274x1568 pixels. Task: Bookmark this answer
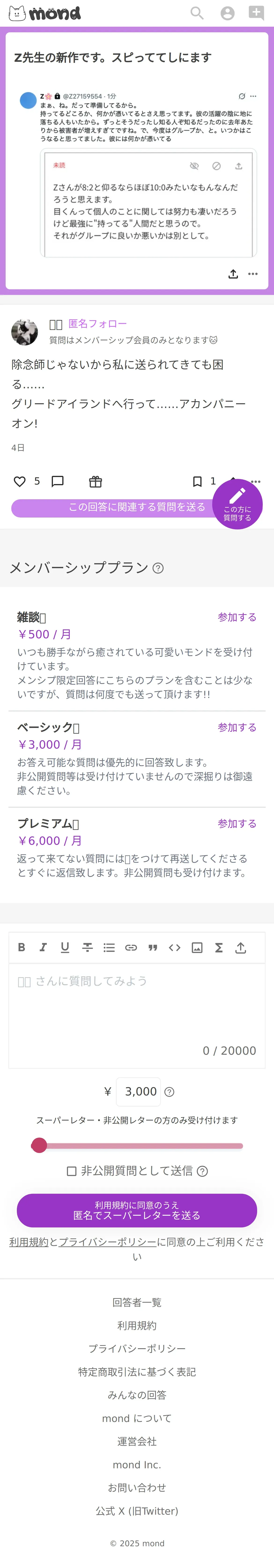[197, 481]
